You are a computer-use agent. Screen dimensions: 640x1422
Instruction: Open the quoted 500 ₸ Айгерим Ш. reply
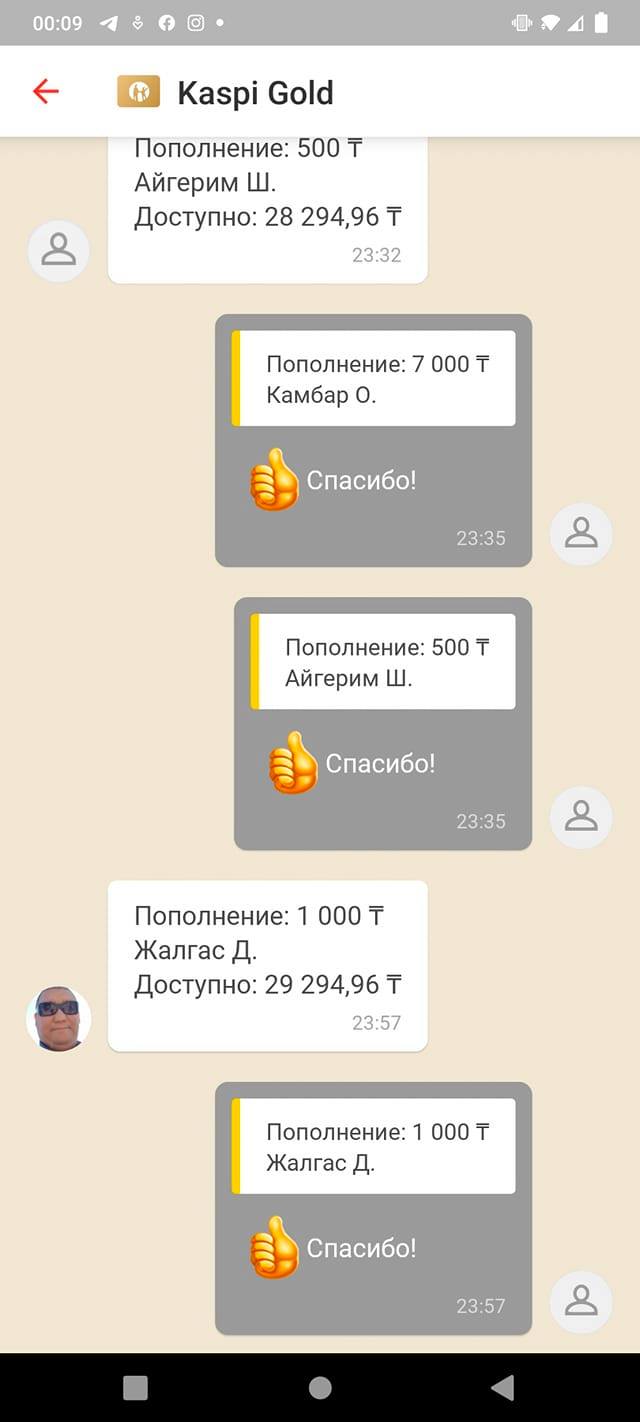coord(384,662)
